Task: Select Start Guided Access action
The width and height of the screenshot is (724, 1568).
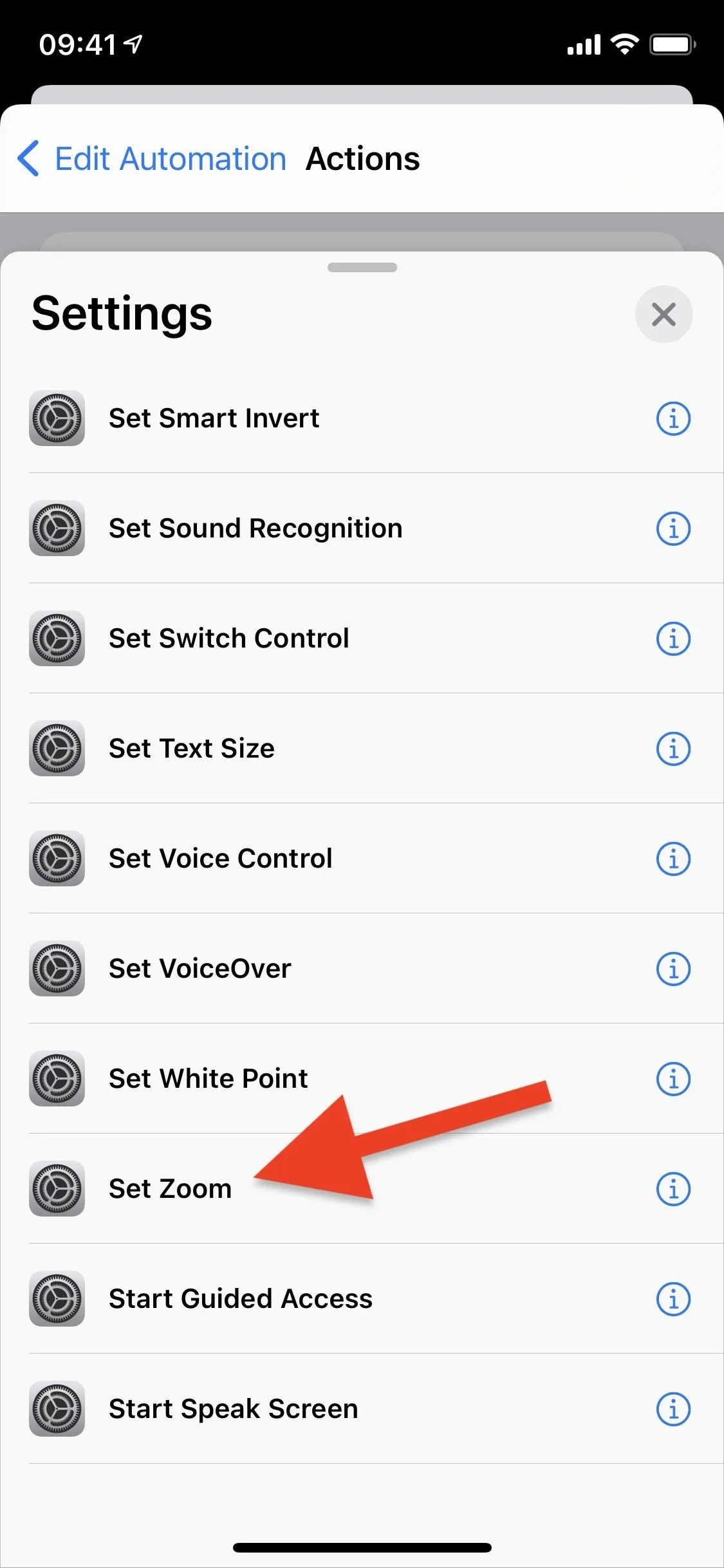Action: pyautogui.click(x=362, y=1299)
